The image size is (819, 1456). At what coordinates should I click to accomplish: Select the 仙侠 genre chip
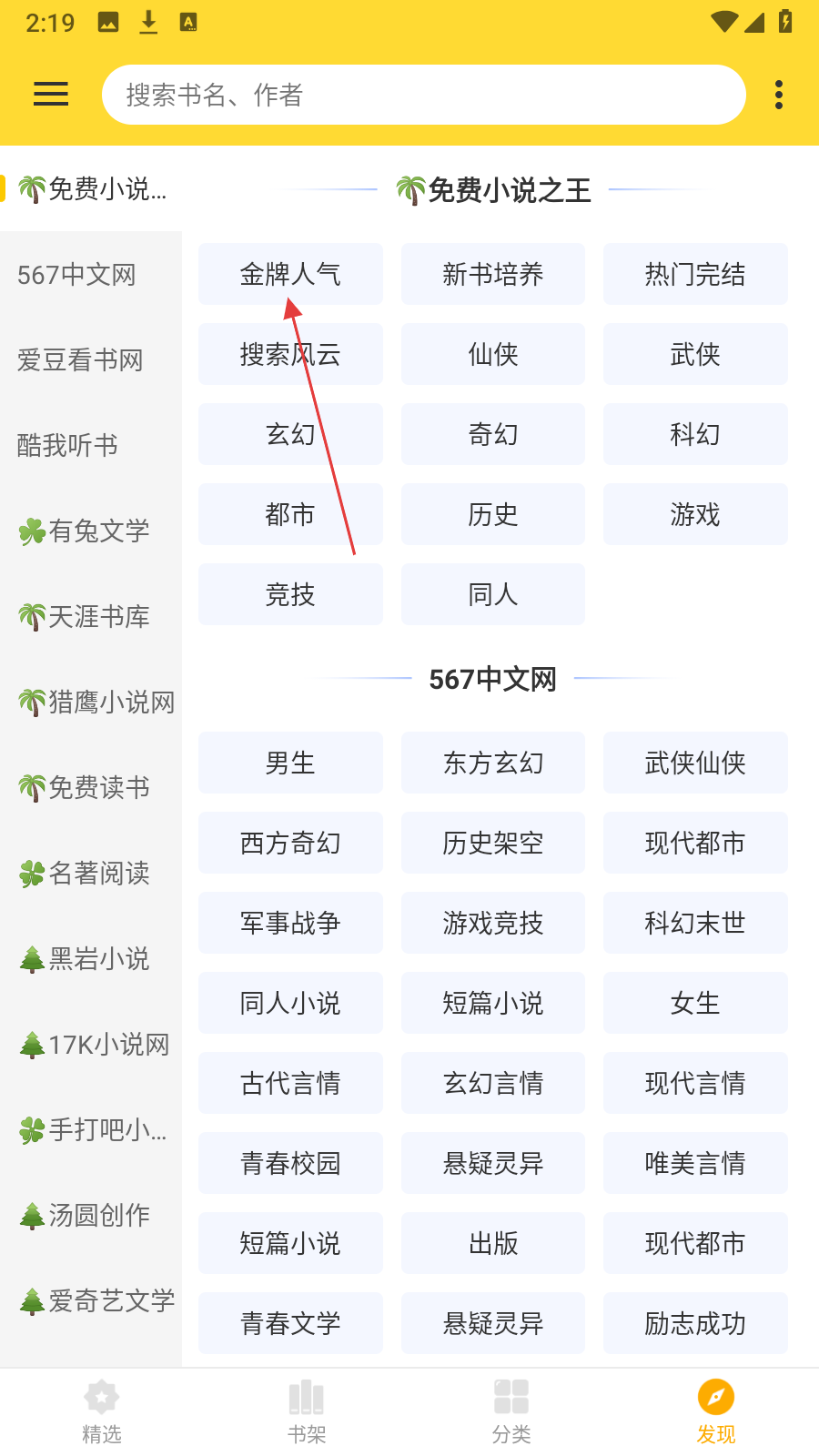[493, 354]
